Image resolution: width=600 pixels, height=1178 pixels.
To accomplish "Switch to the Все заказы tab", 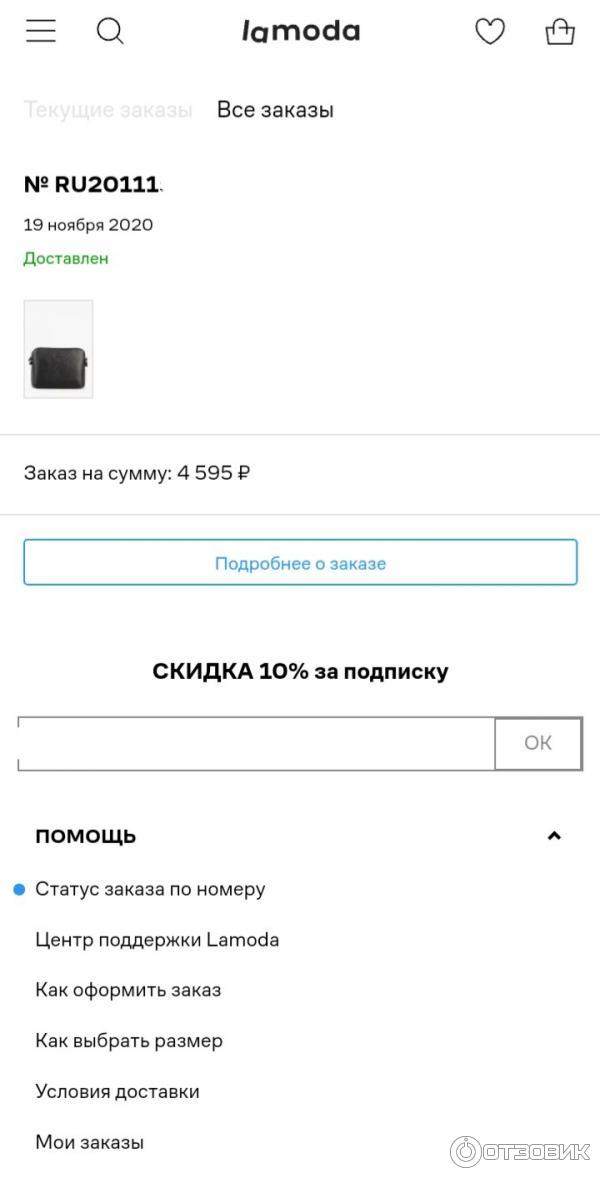I will (x=275, y=110).
